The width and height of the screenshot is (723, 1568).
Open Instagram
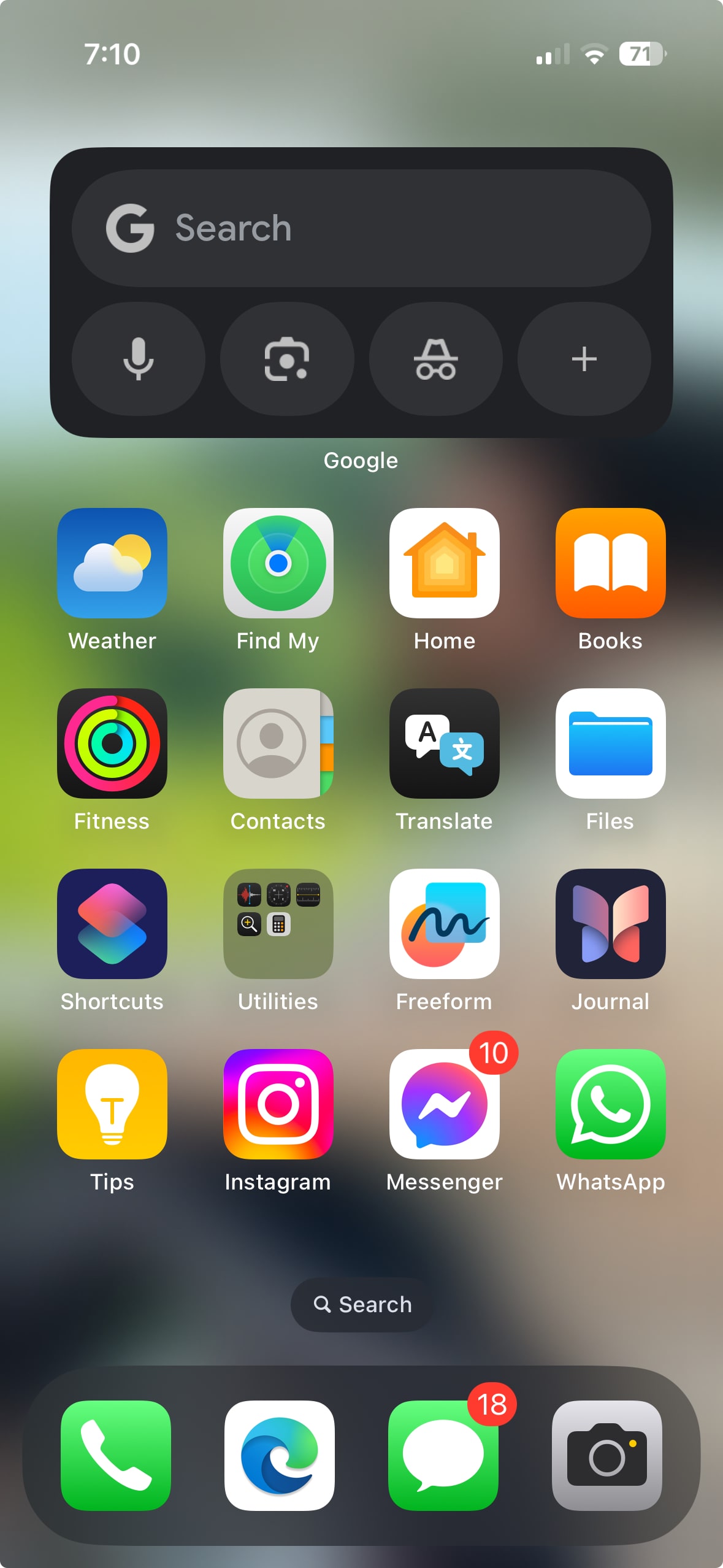(278, 1104)
